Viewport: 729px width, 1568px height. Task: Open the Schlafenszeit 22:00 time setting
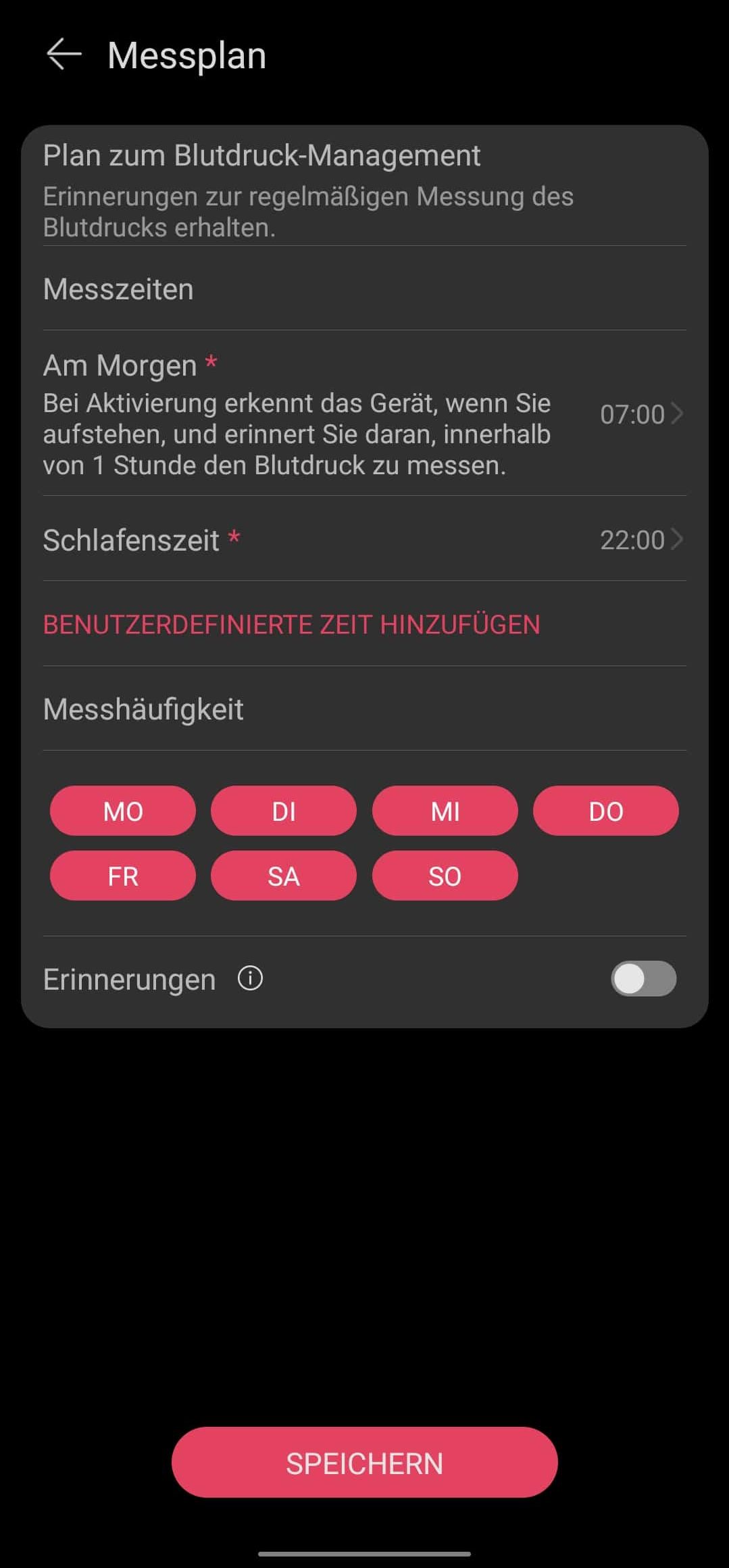364,539
